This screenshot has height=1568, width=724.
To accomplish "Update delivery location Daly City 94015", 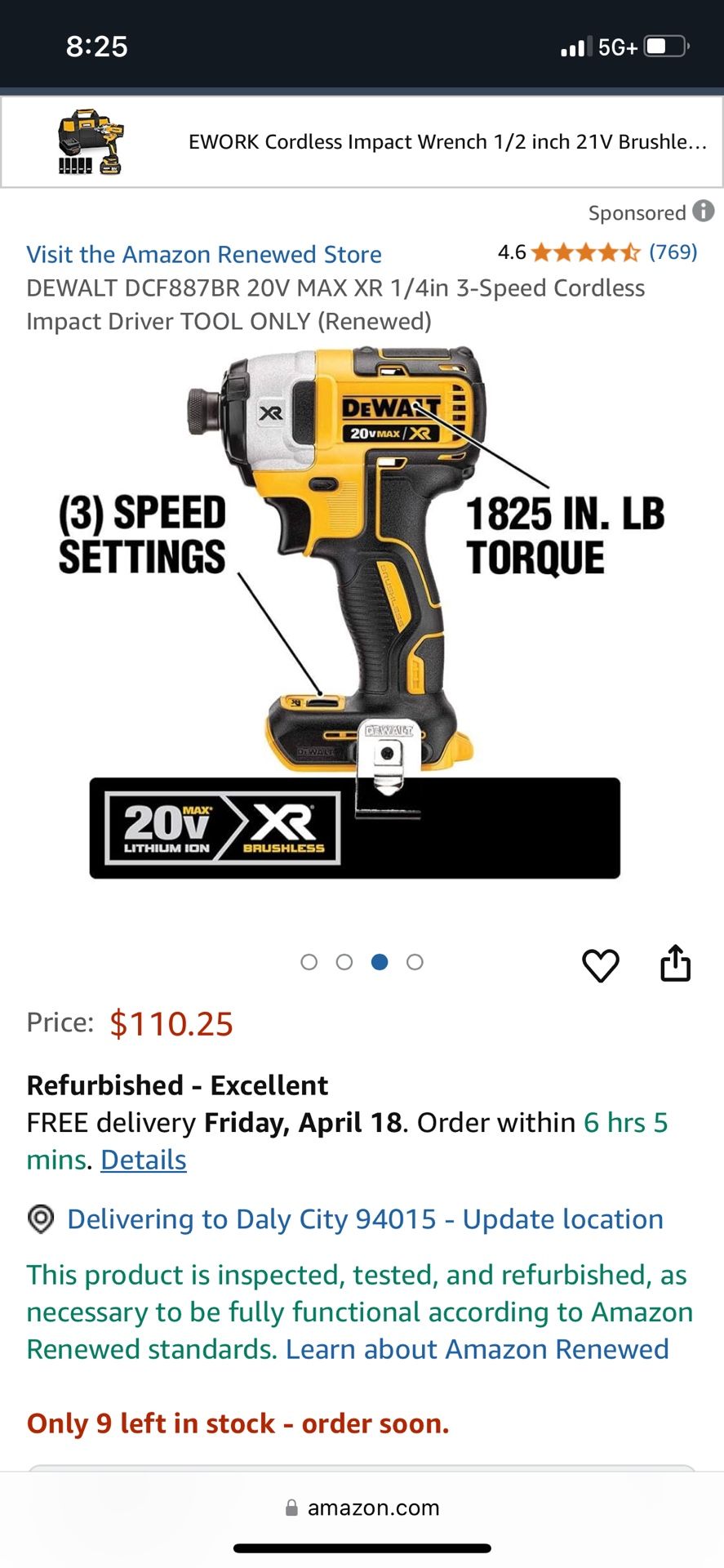I will [x=364, y=1218].
